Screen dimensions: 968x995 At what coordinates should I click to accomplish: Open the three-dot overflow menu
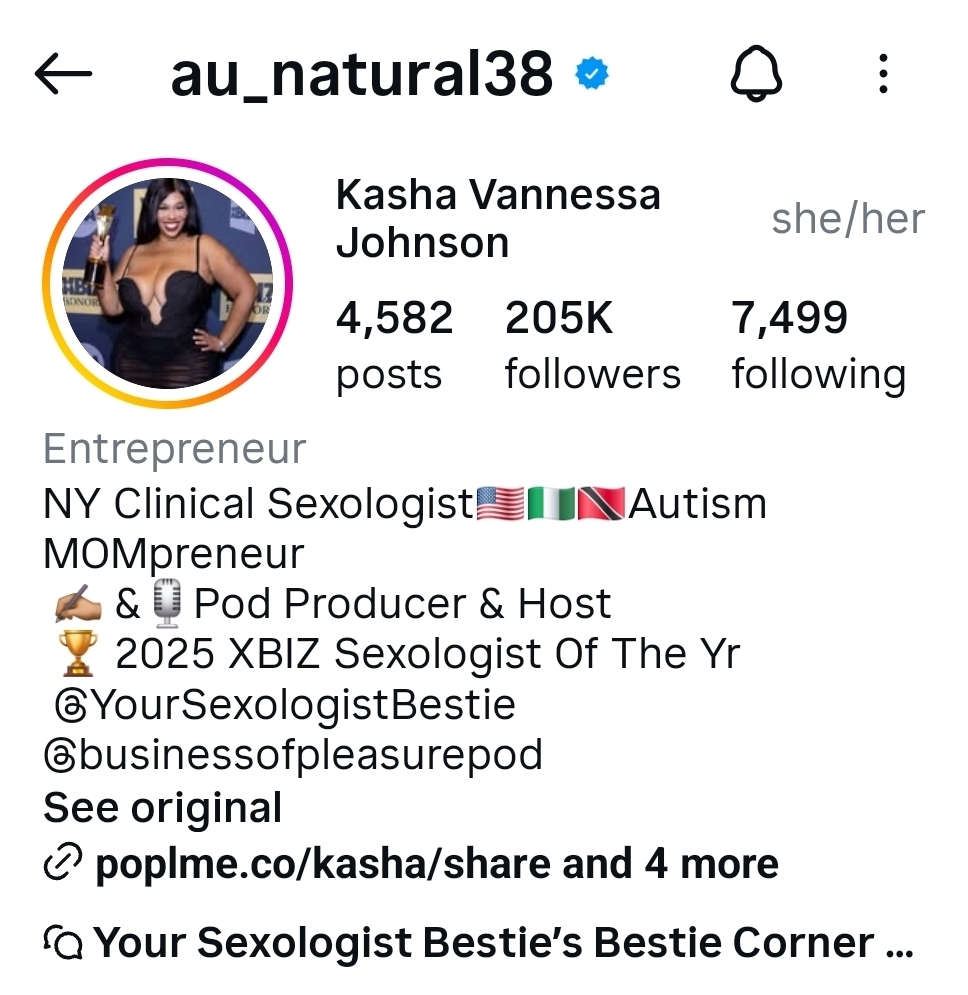tap(883, 74)
